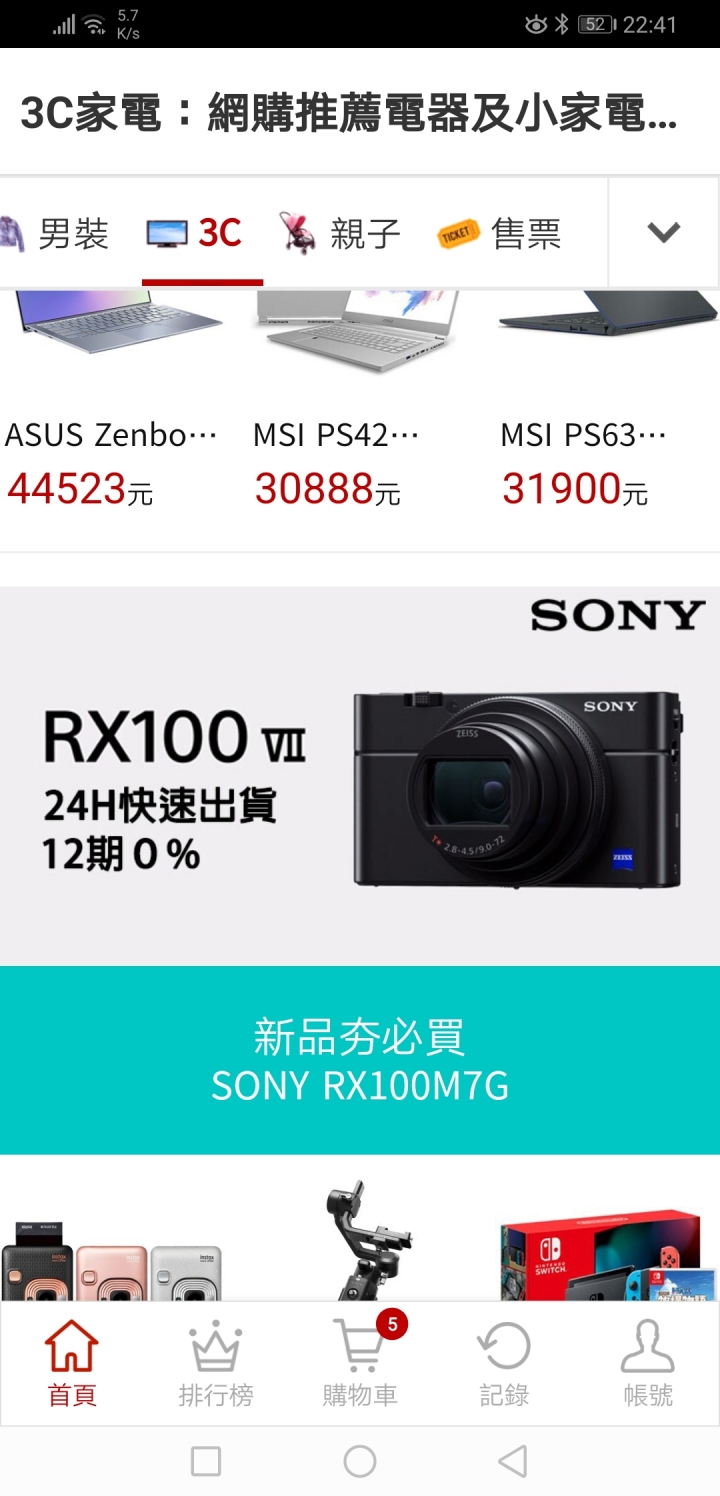Switch to the 排行榜 ranking tab
The width and height of the screenshot is (720, 1496).
pos(216,1362)
